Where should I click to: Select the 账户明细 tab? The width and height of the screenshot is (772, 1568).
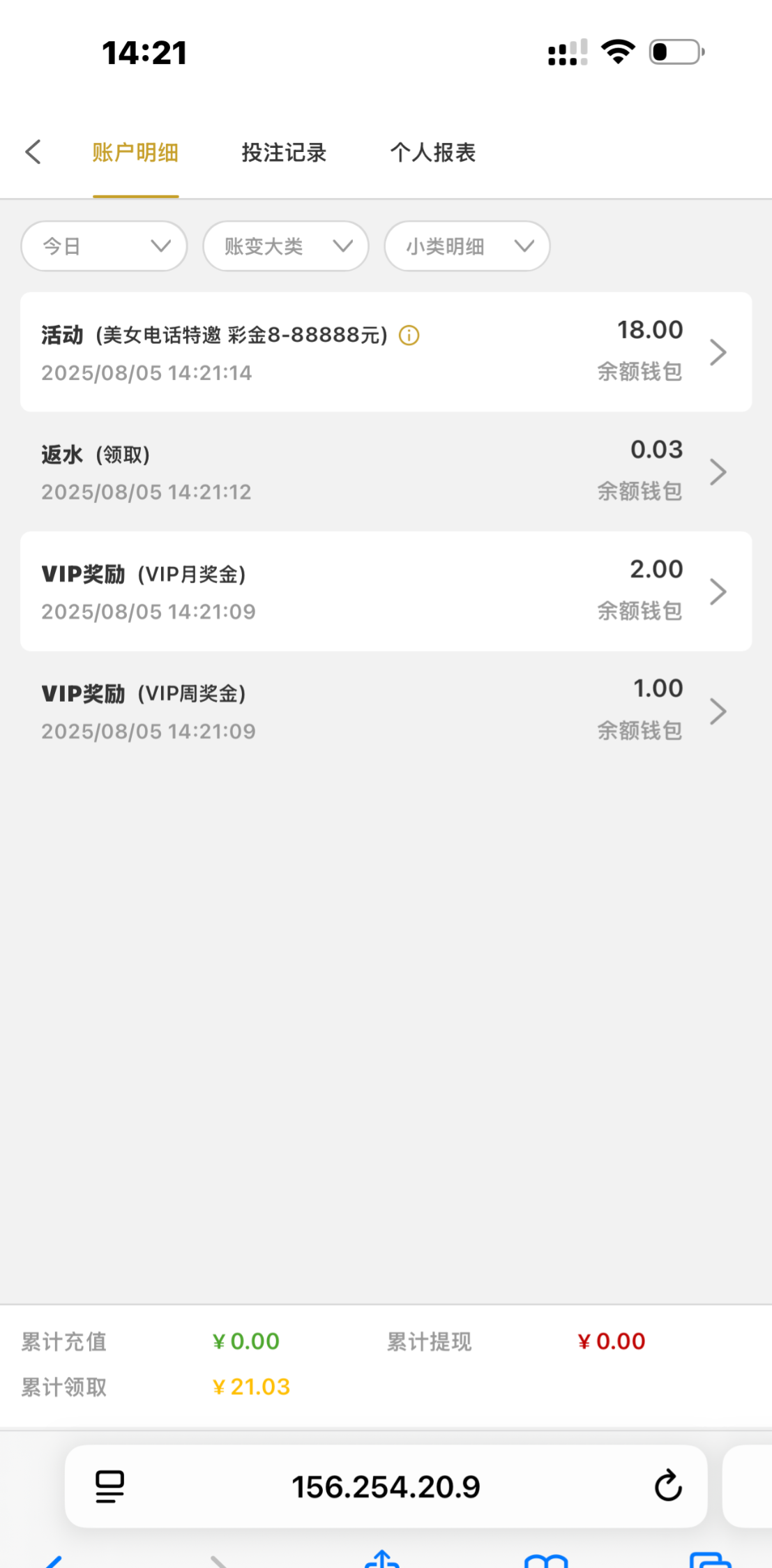(x=135, y=152)
